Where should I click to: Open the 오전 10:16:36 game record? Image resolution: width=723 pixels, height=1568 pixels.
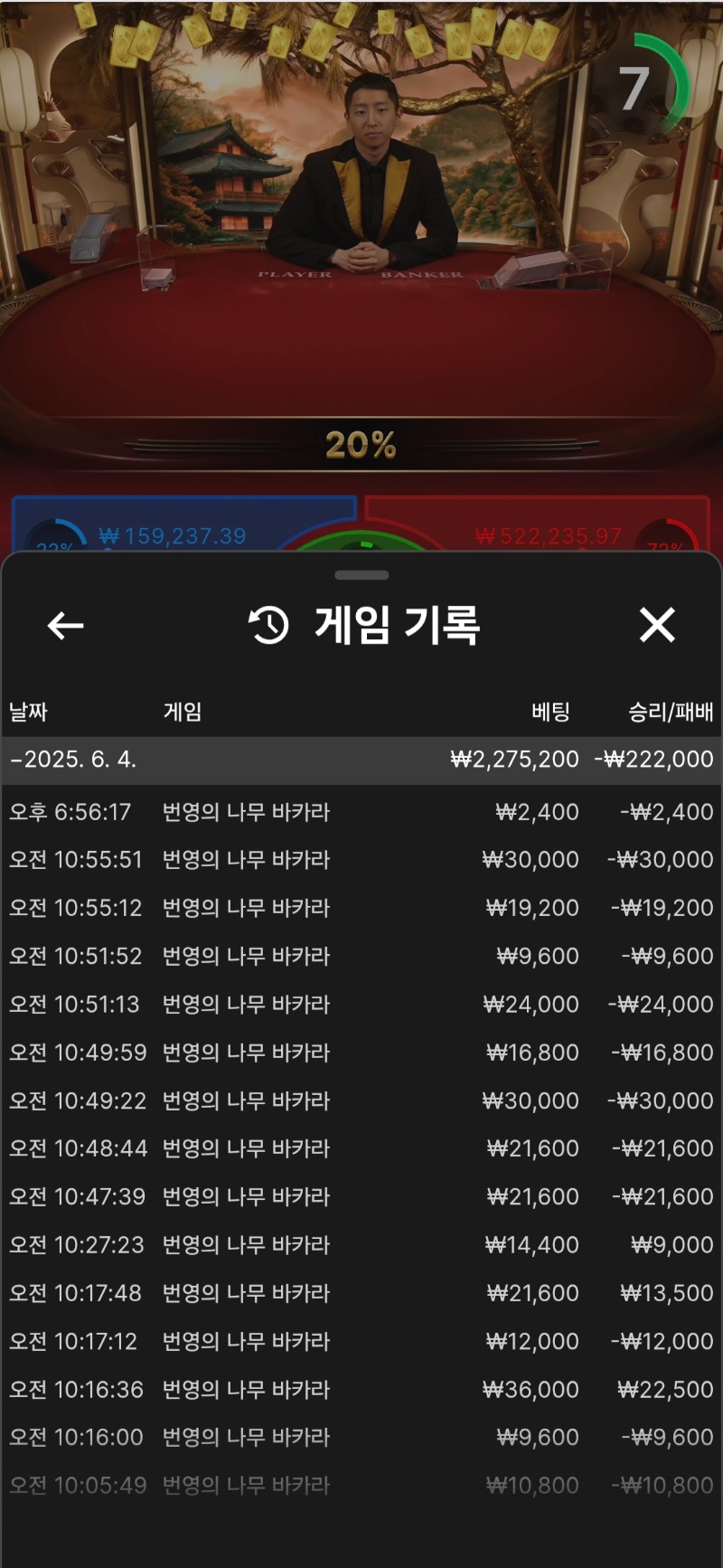click(361, 1389)
